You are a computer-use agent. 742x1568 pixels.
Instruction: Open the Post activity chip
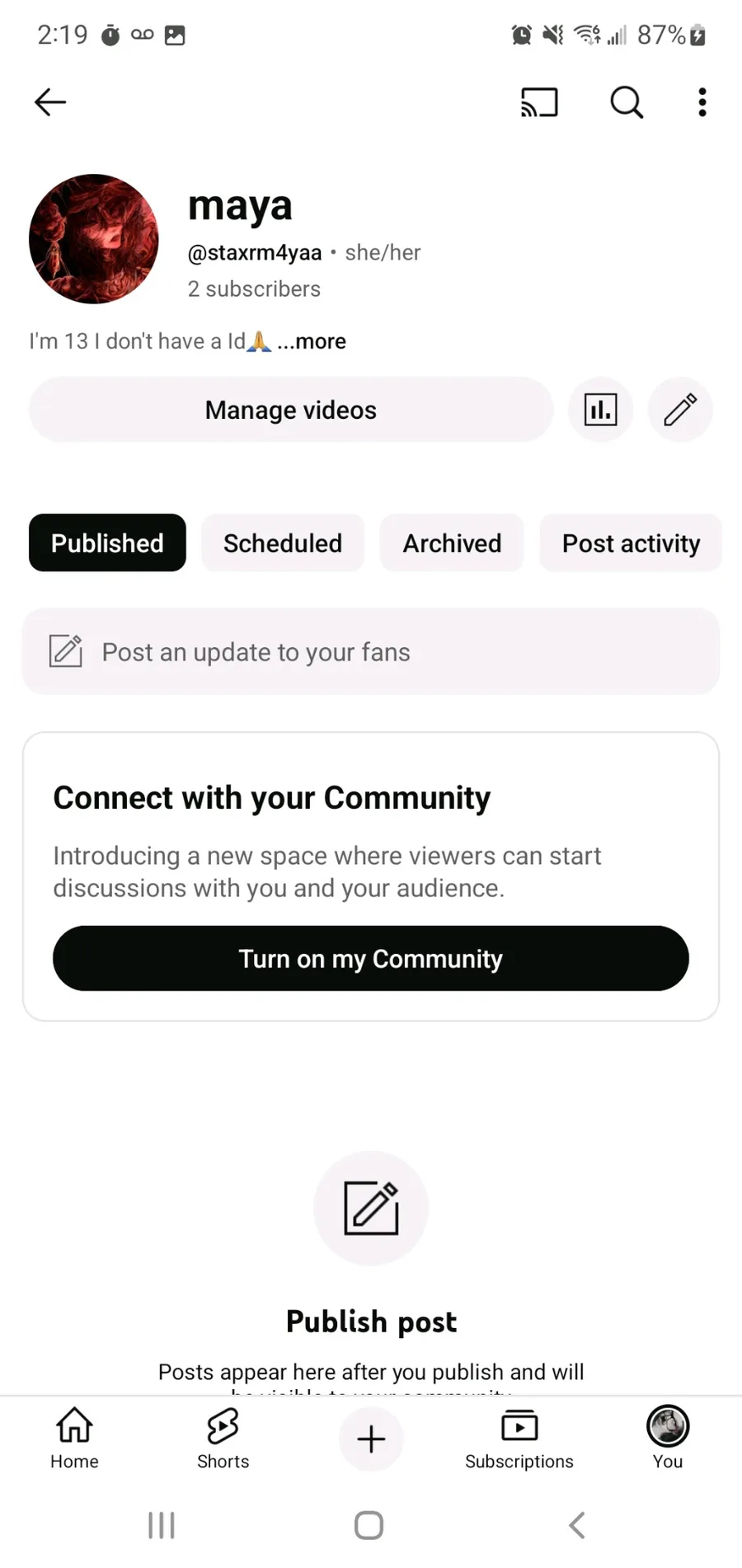point(631,543)
